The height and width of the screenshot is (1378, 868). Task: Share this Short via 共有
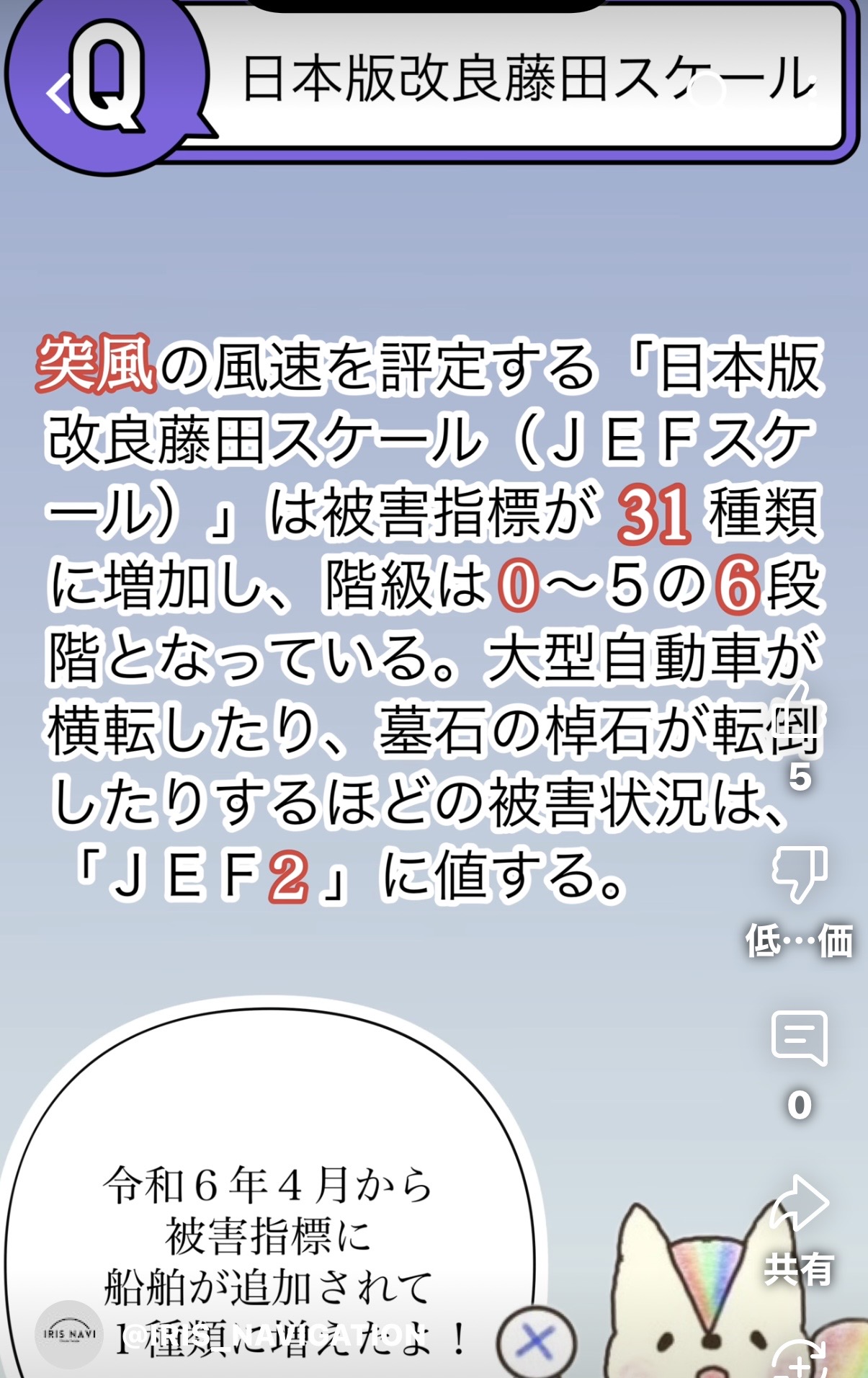point(800,1204)
